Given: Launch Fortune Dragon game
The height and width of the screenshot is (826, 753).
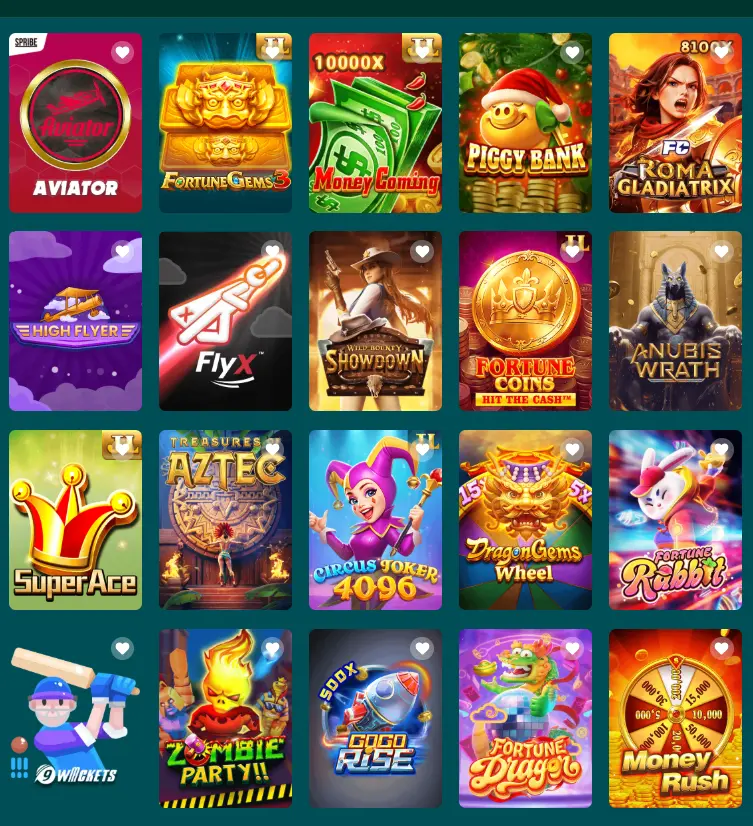Looking at the screenshot, I should click(x=525, y=720).
